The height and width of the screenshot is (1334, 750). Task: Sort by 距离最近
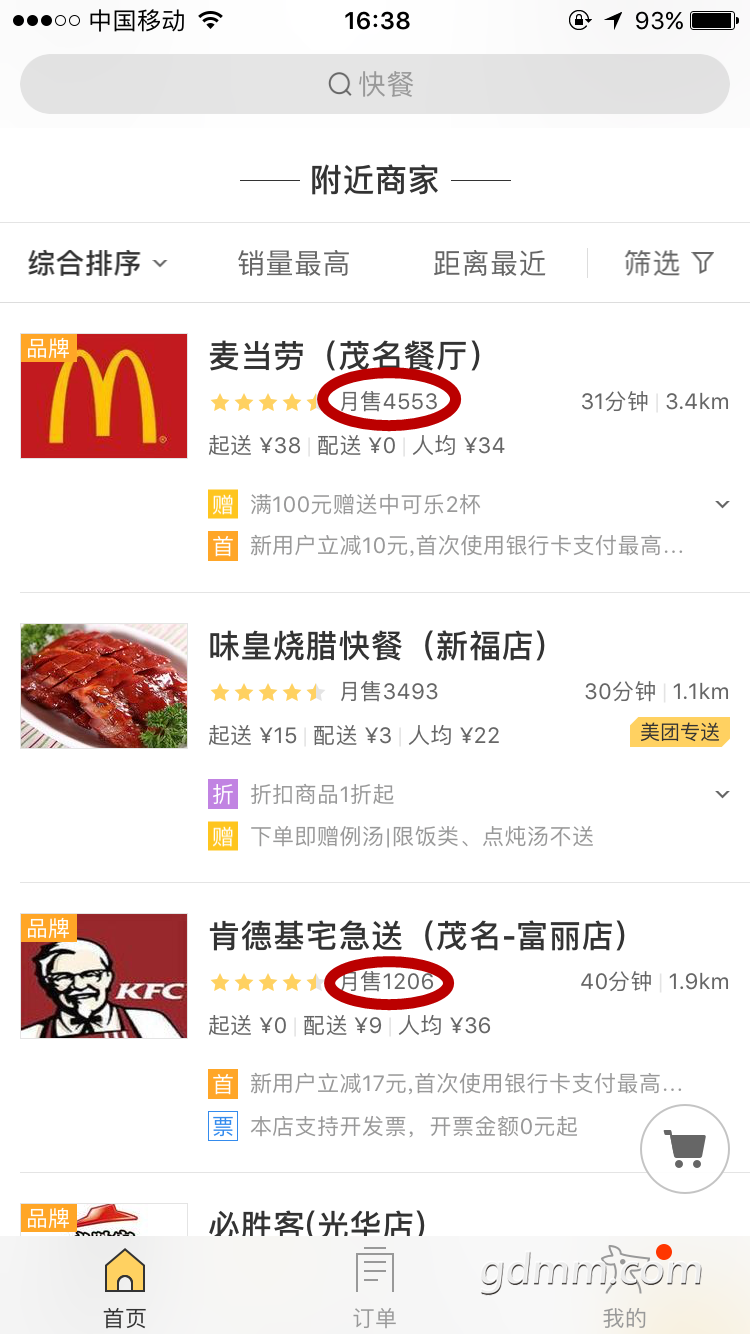[x=489, y=264]
